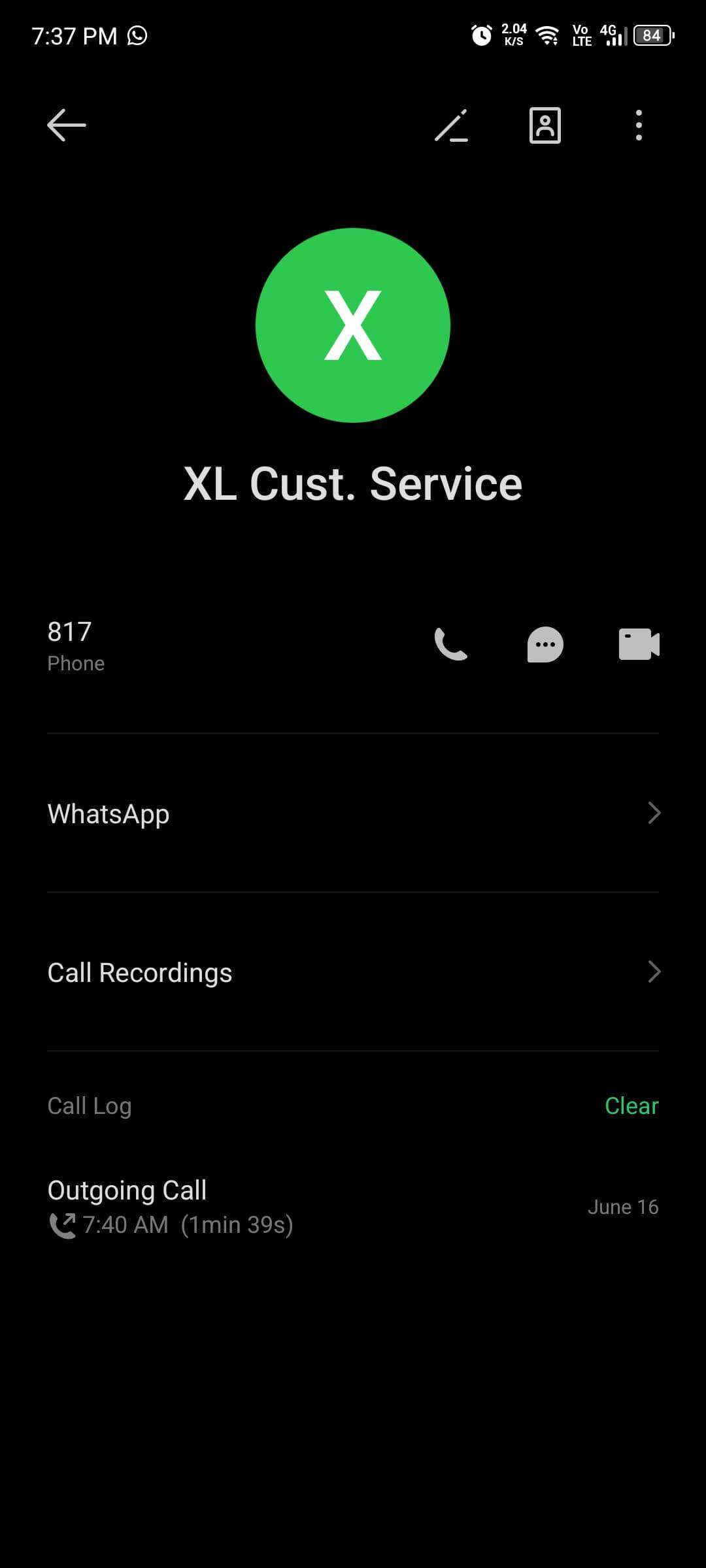Tap the contact avatar with letter X
The height and width of the screenshot is (1568, 706).
(353, 325)
